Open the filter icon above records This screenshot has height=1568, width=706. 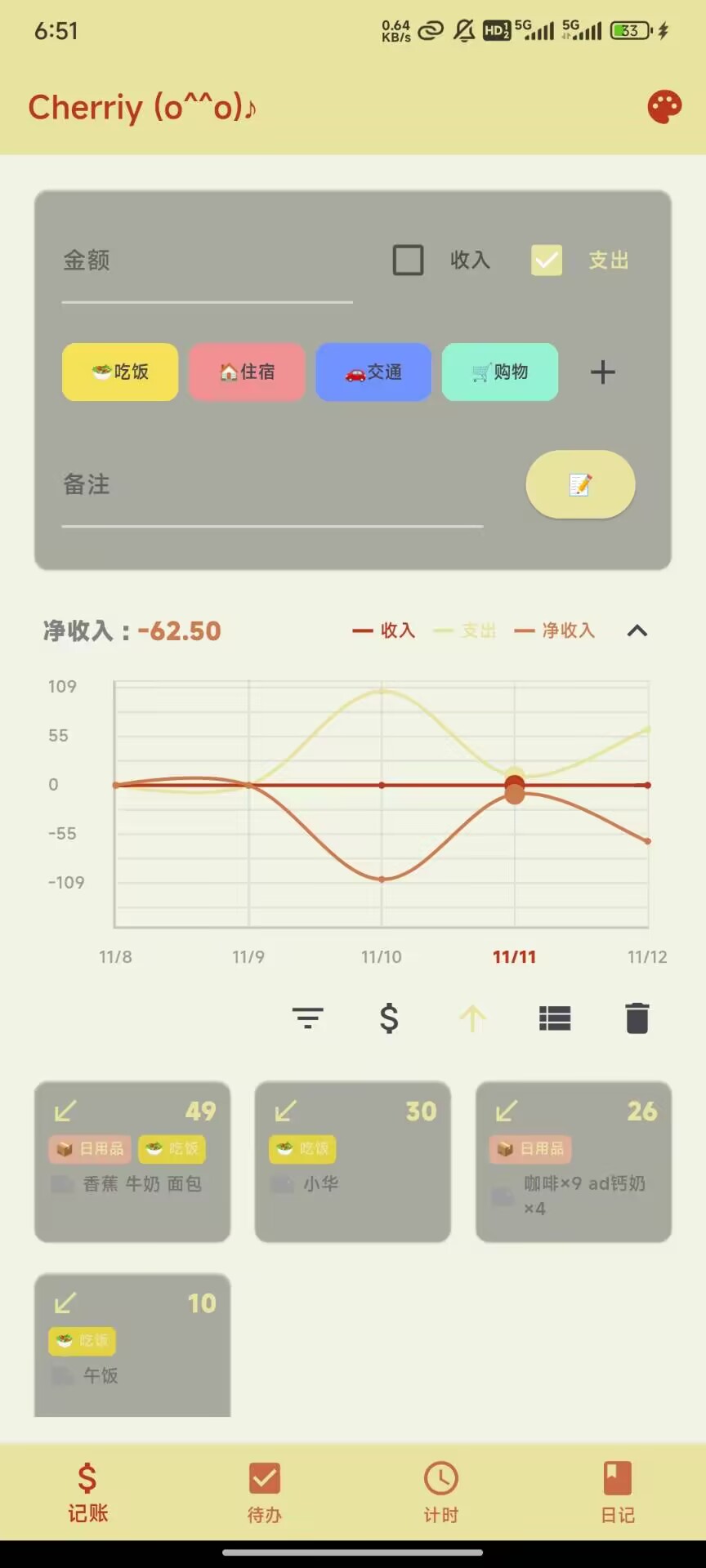(308, 1018)
